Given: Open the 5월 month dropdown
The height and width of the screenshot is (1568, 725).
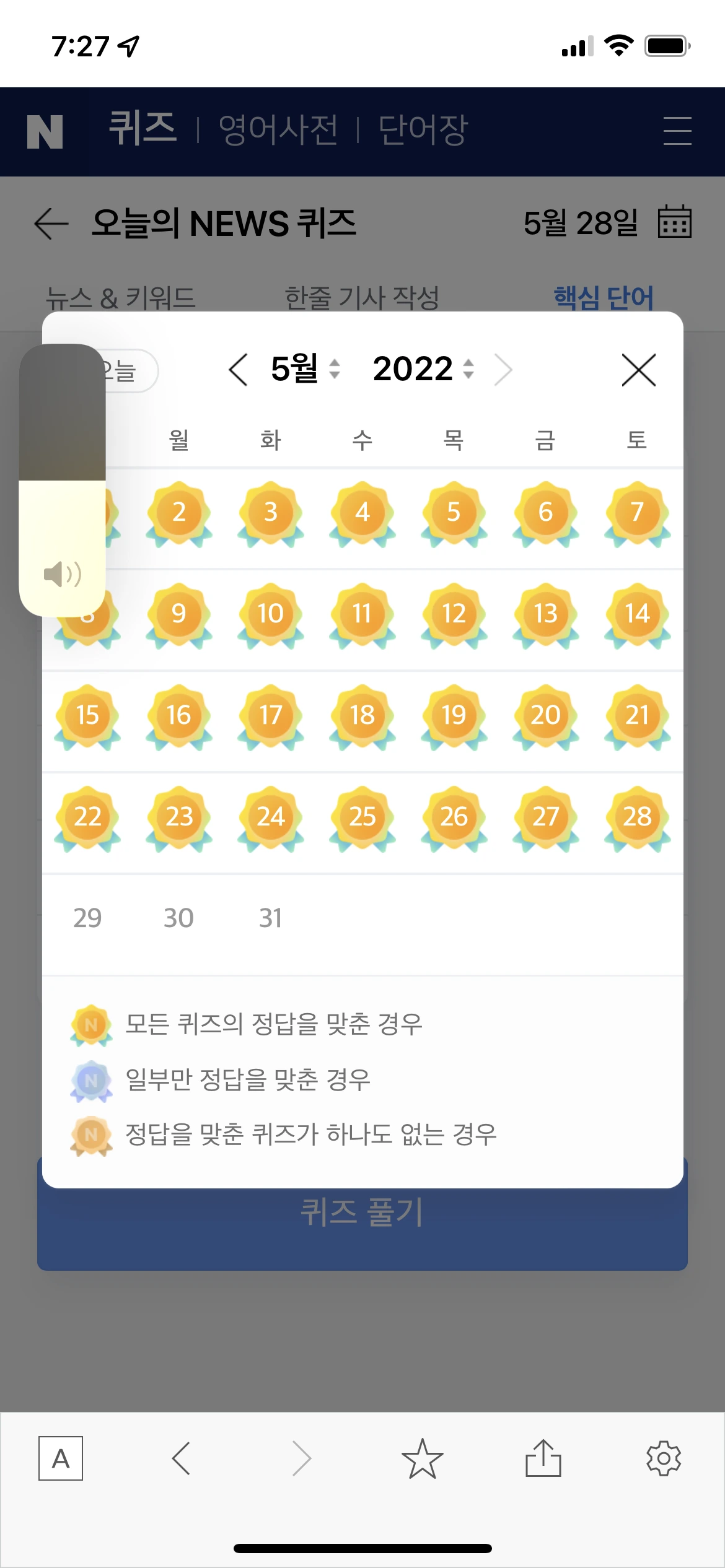Looking at the screenshot, I should 305,369.
